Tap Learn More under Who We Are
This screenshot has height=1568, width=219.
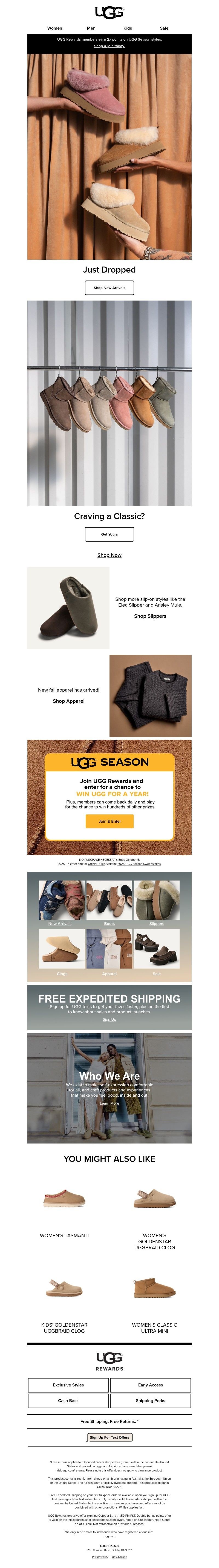click(109, 1103)
